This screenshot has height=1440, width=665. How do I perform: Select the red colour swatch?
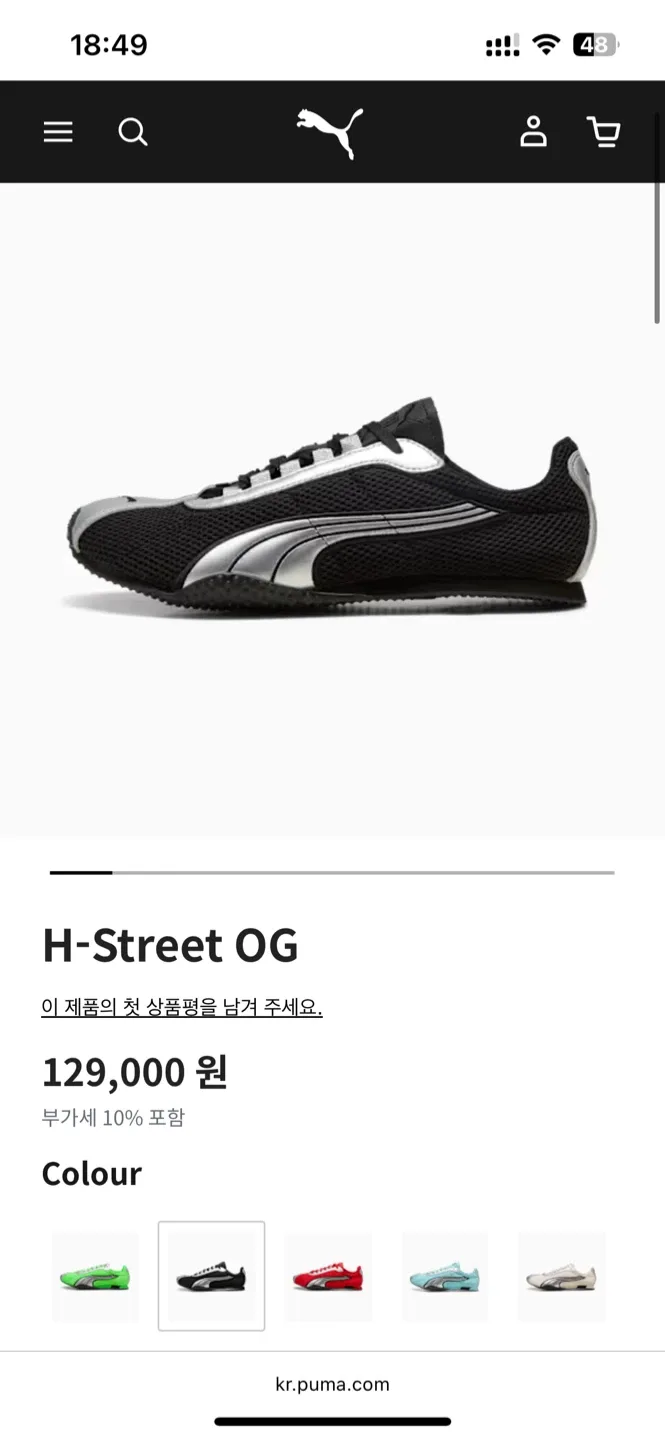click(328, 1277)
